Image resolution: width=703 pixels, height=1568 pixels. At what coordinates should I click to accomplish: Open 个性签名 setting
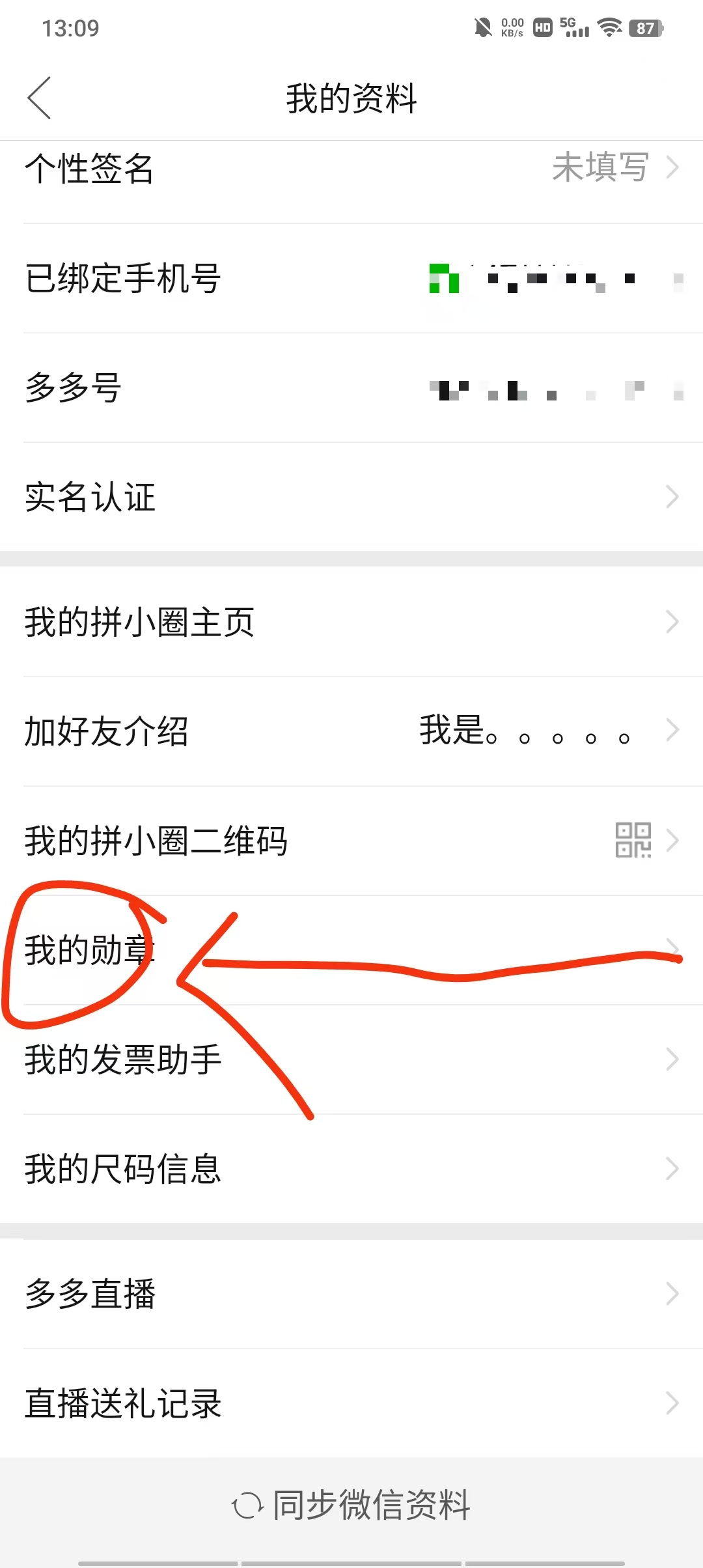(x=351, y=168)
